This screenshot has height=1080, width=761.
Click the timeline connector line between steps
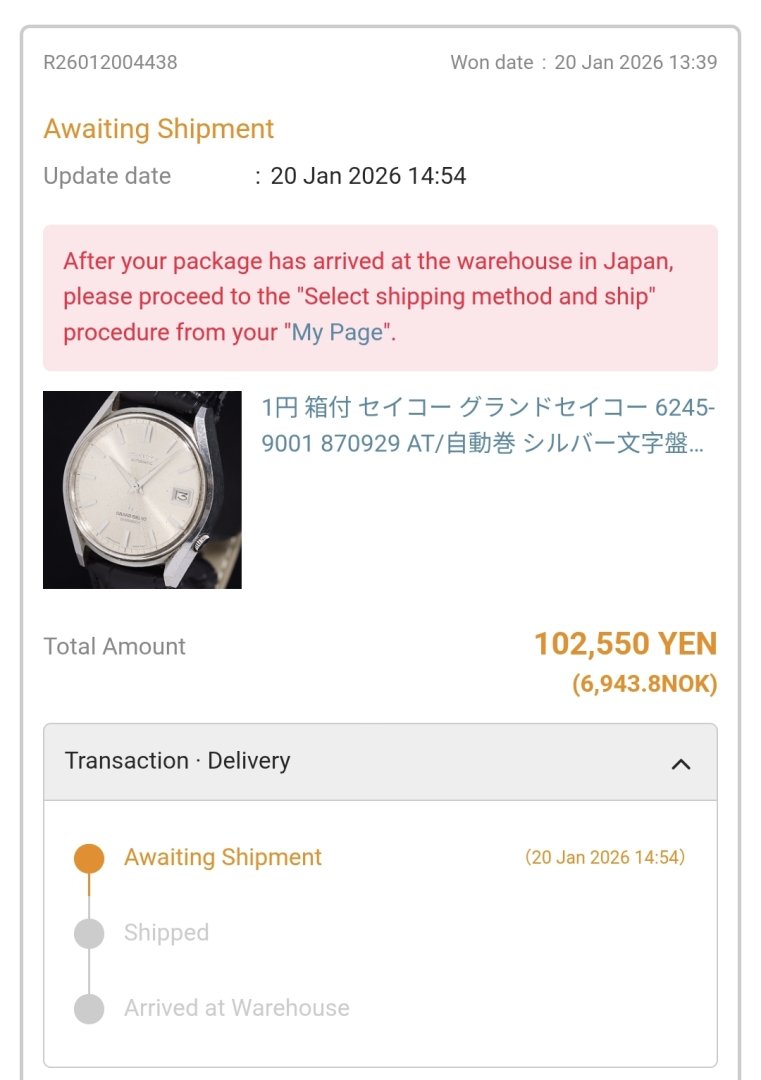(88, 895)
